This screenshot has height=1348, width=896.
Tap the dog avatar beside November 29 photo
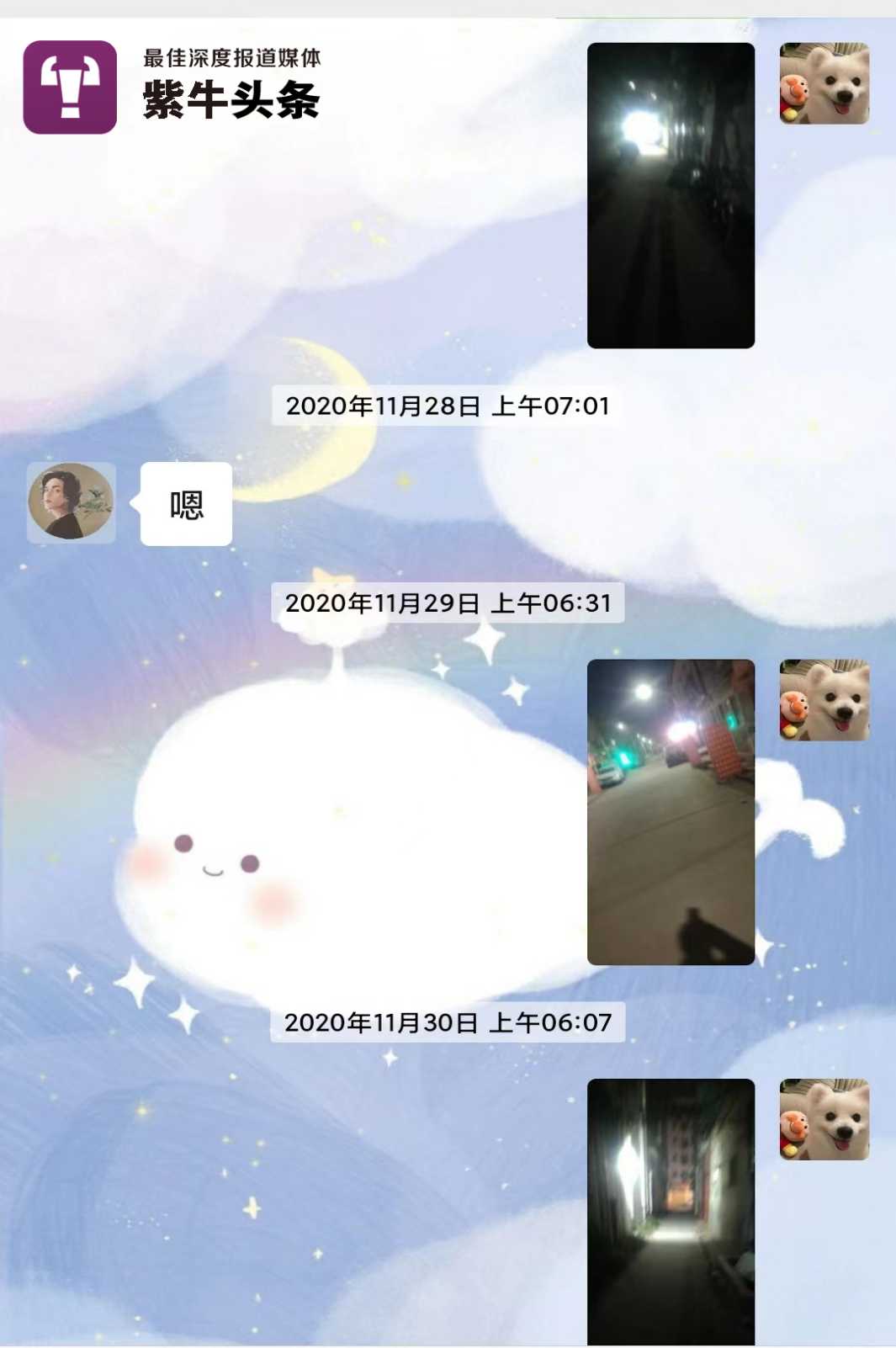point(824,700)
